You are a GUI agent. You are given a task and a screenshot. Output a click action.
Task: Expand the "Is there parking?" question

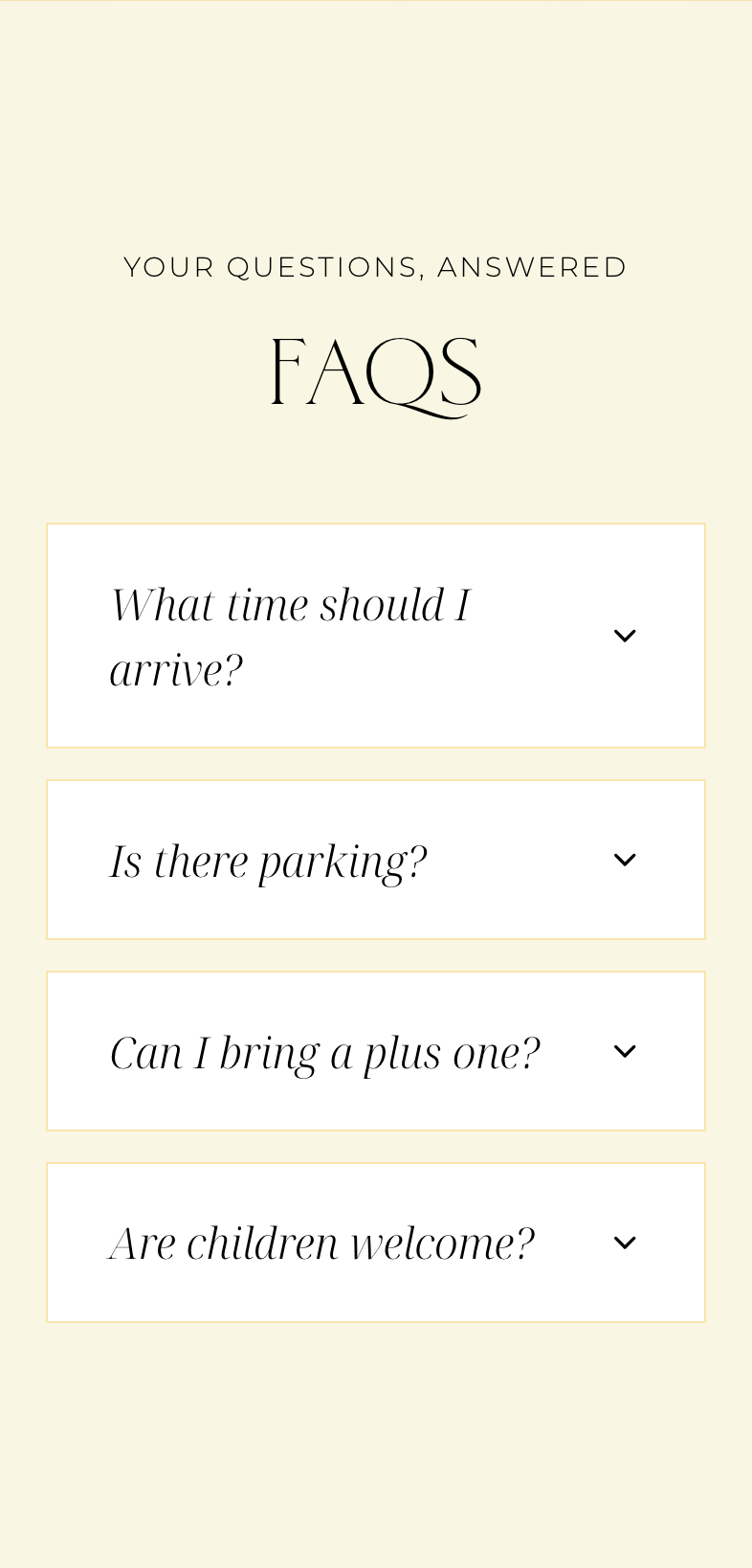[x=376, y=860]
